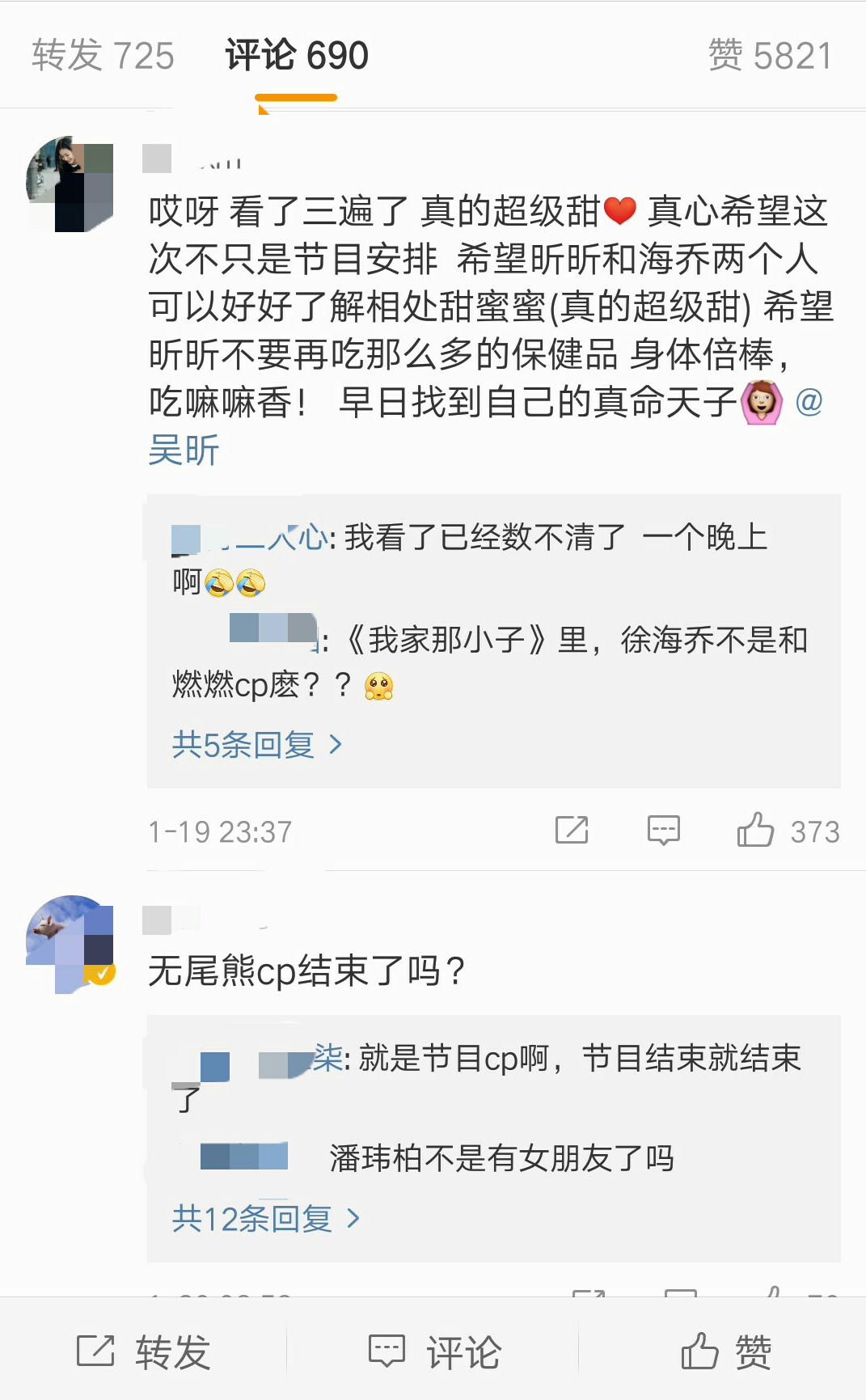This screenshot has width=866, height=1400.
Task: Expand 共5条回复 replies
Action: (257, 744)
